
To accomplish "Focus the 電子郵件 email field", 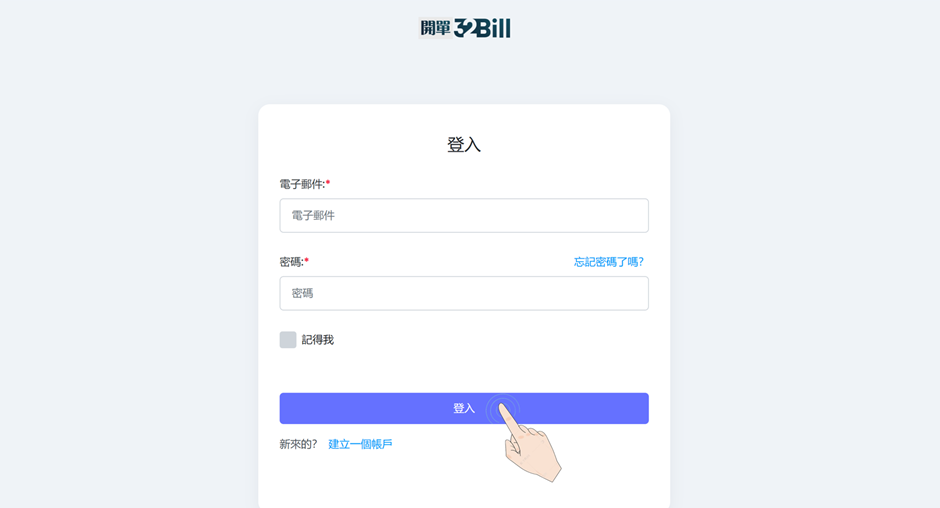I will coord(463,215).
